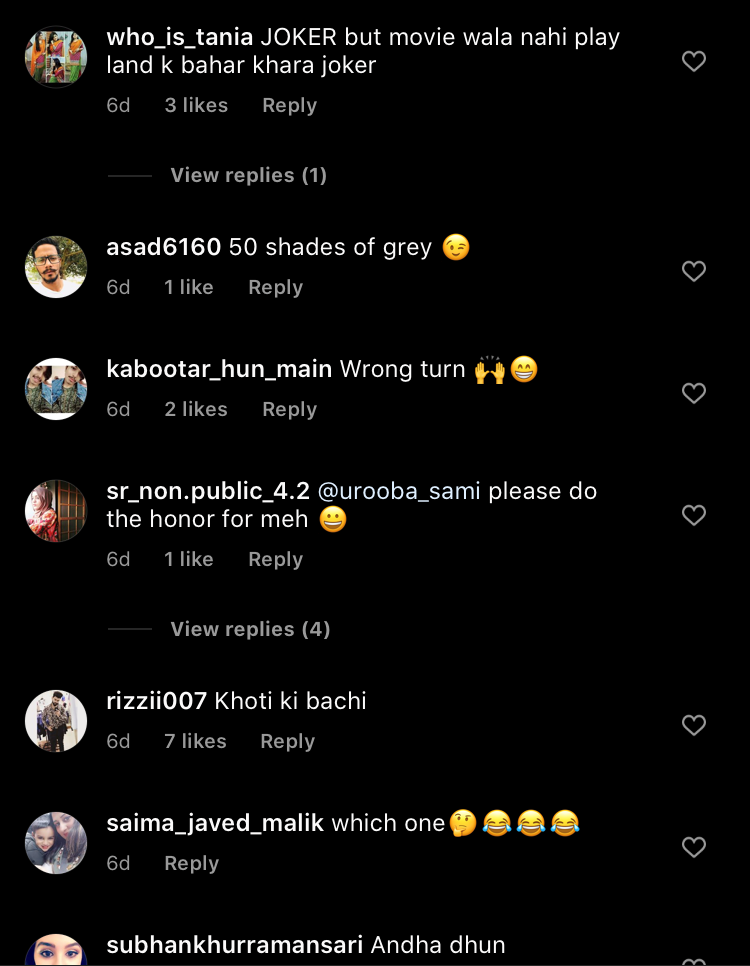Viewport: 750px width, 966px height.
Task: Like sr_non.public_4.2's comment
Action: pos(694,516)
